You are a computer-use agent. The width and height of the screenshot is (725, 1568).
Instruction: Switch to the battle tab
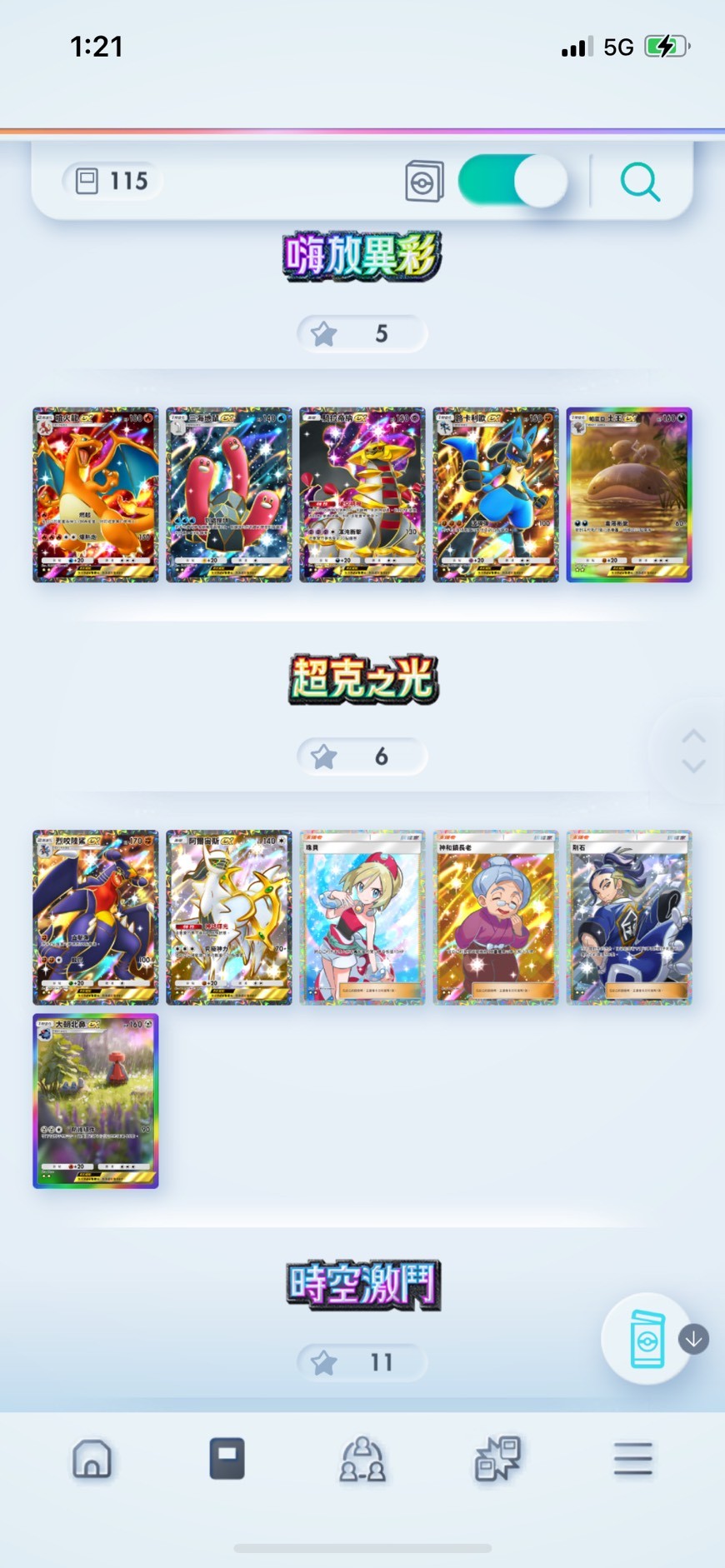pyautogui.click(x=497, y=1459)
